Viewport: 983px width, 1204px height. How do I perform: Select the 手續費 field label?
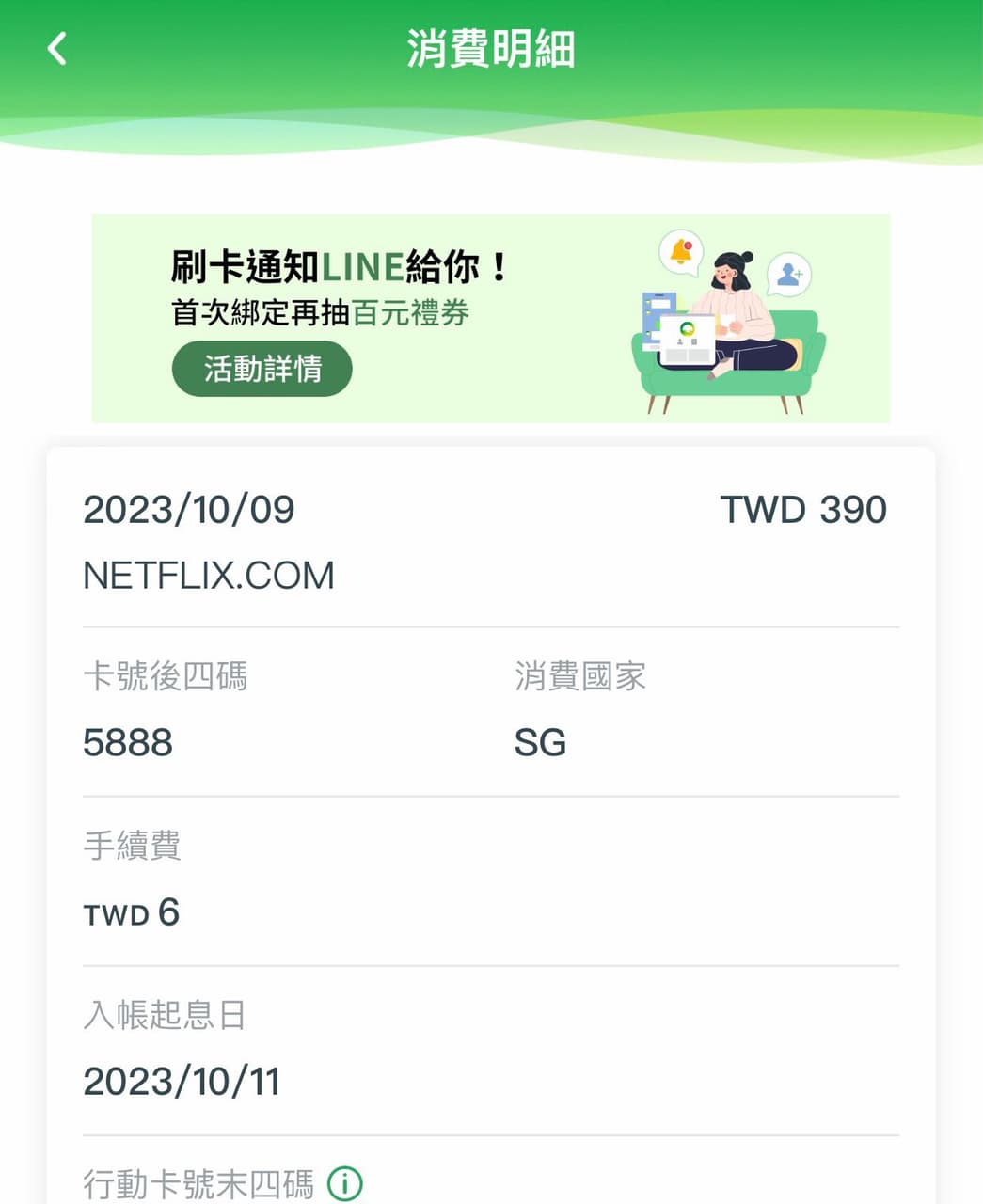click(133, 846)
